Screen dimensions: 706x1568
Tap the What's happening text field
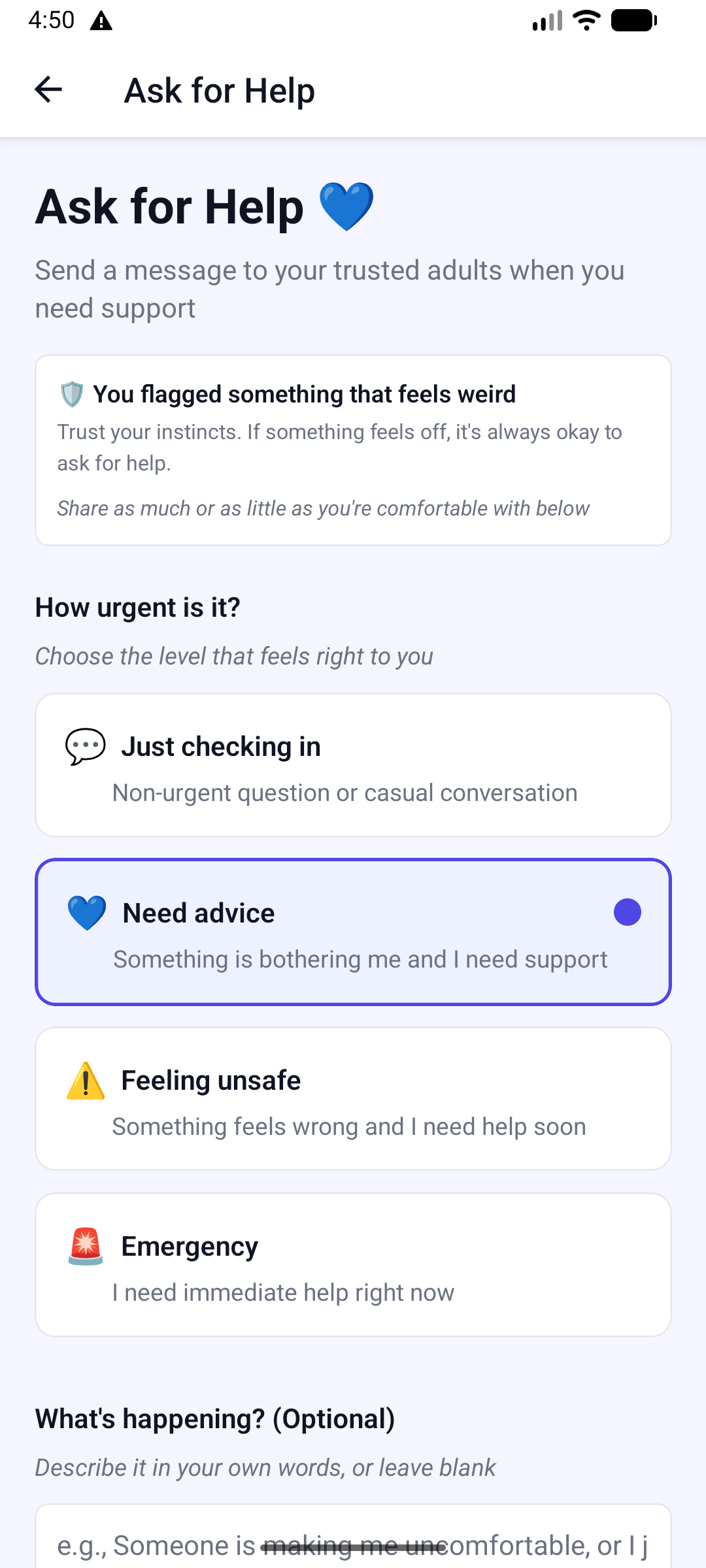(353, 1542)
